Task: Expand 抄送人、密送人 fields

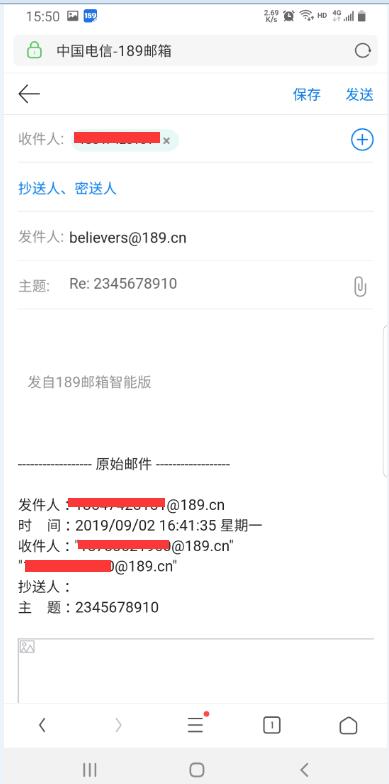Action: pyautogui.click(x=68, y=188)
